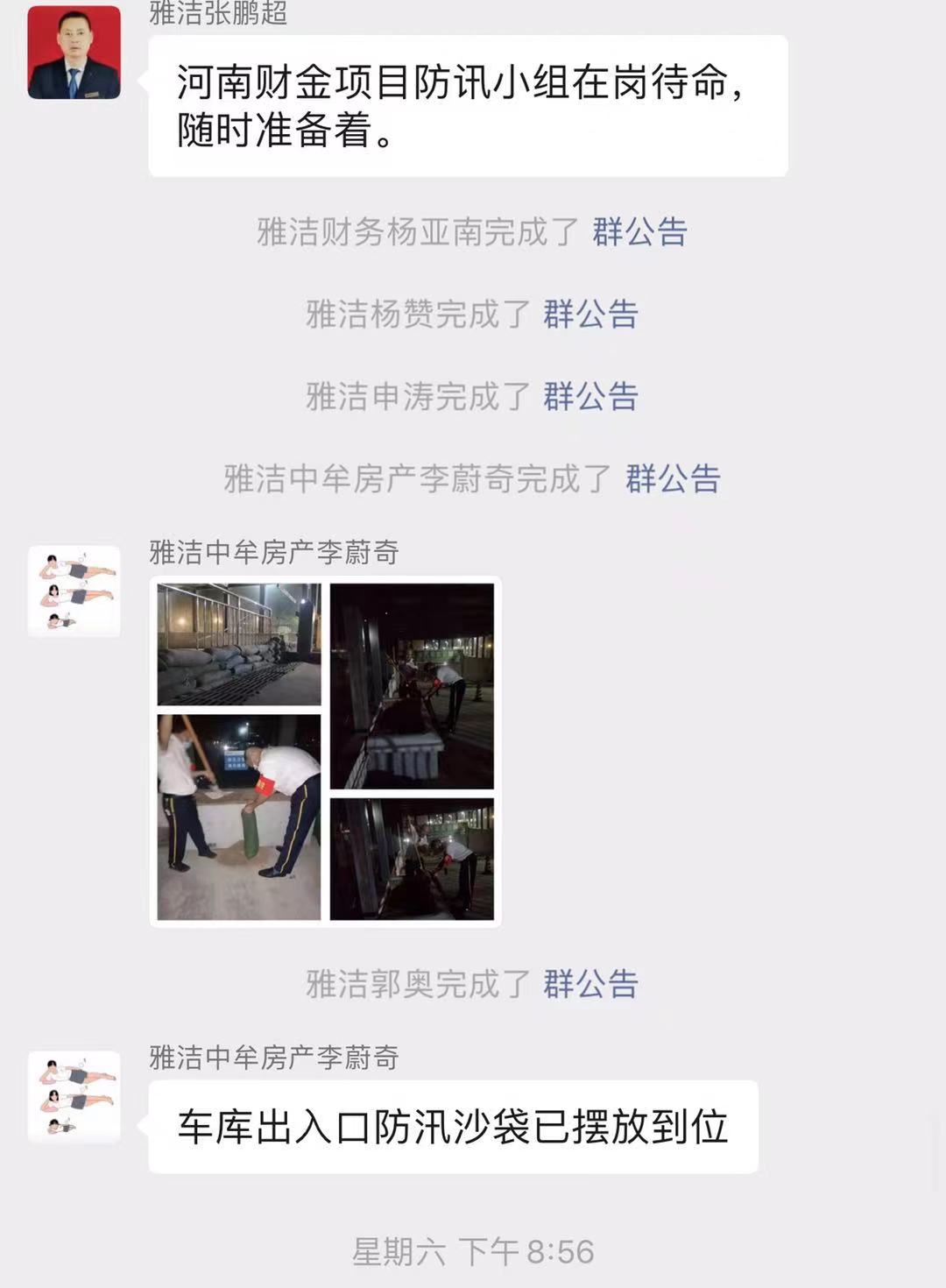
Task: Open 雅洁张鹏超's profile avatar
Action: [x=74, y=53]
